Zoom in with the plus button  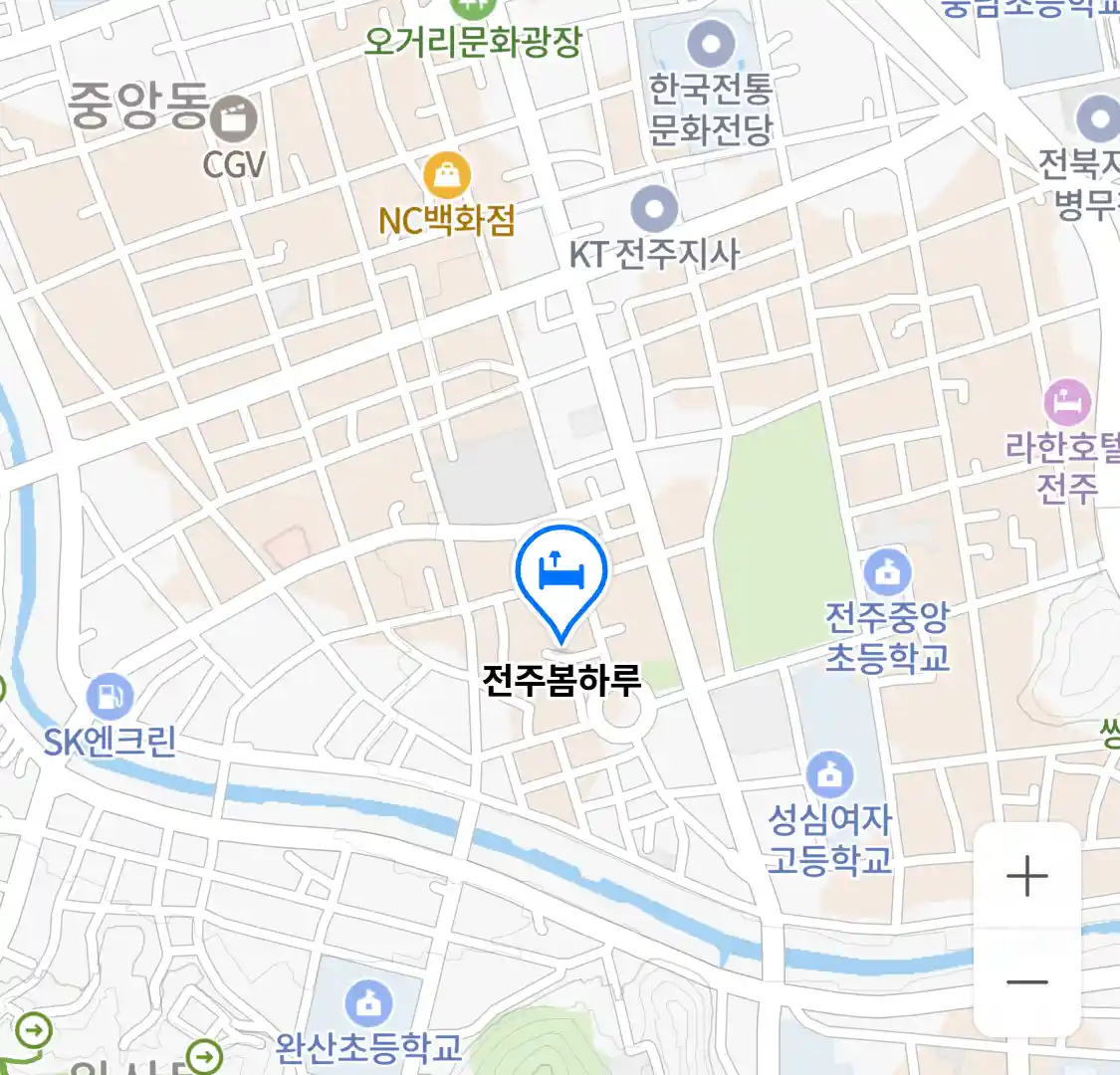pyautogui.click(x=1026, y=877)
